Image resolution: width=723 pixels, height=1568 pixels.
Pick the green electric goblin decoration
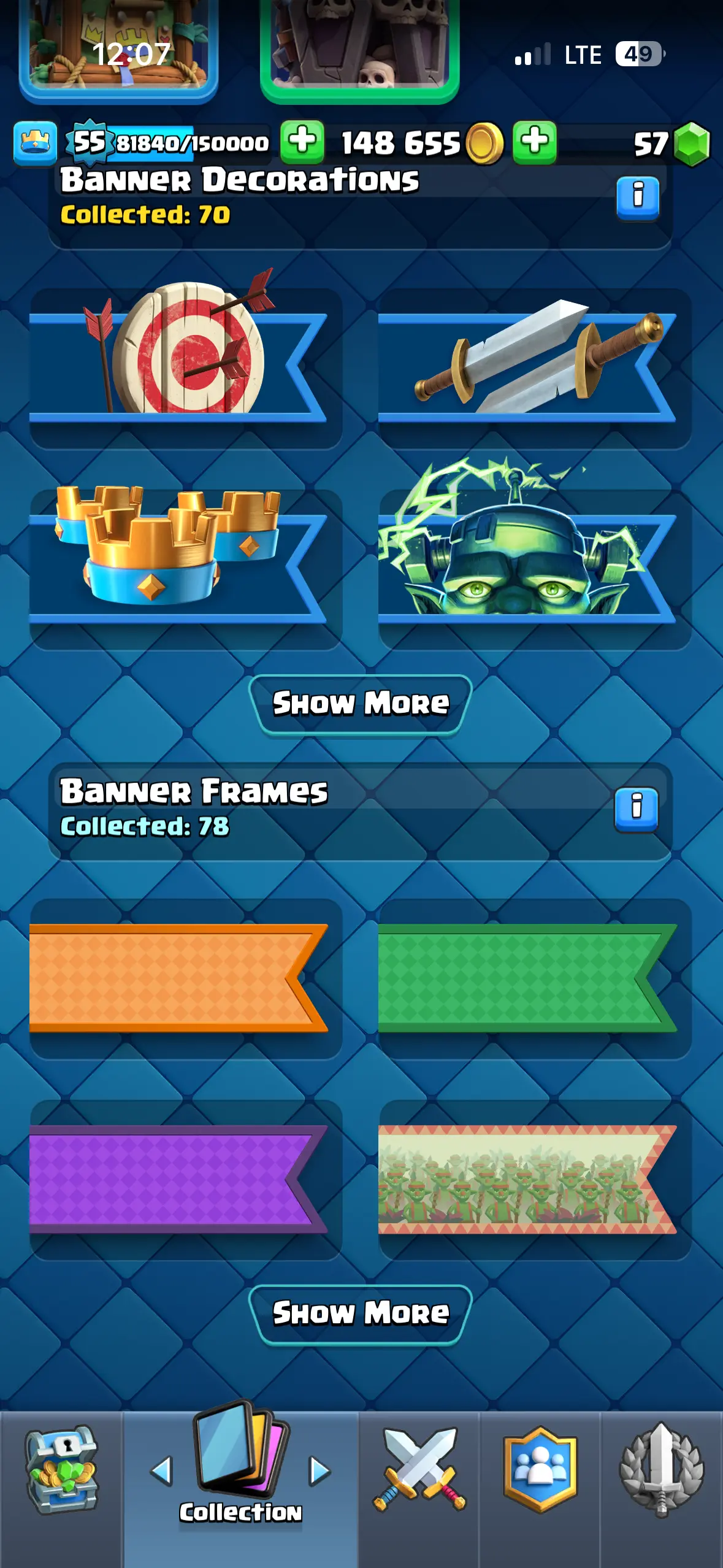[535, 569]
